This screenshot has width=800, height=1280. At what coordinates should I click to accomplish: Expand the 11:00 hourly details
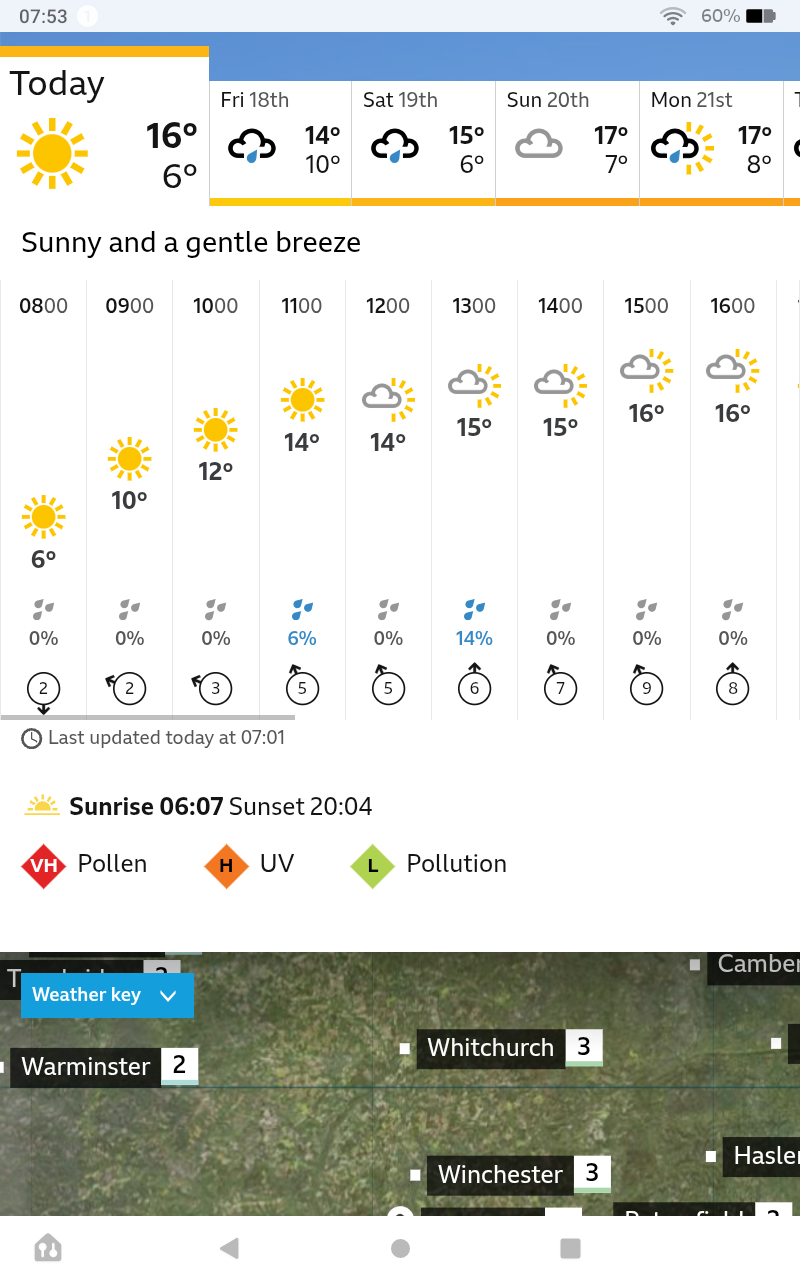(x=302, y=500)
